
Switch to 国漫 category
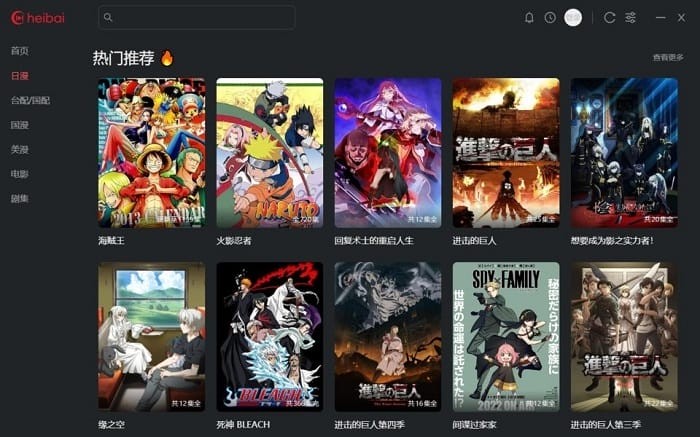tap(20, 125)
